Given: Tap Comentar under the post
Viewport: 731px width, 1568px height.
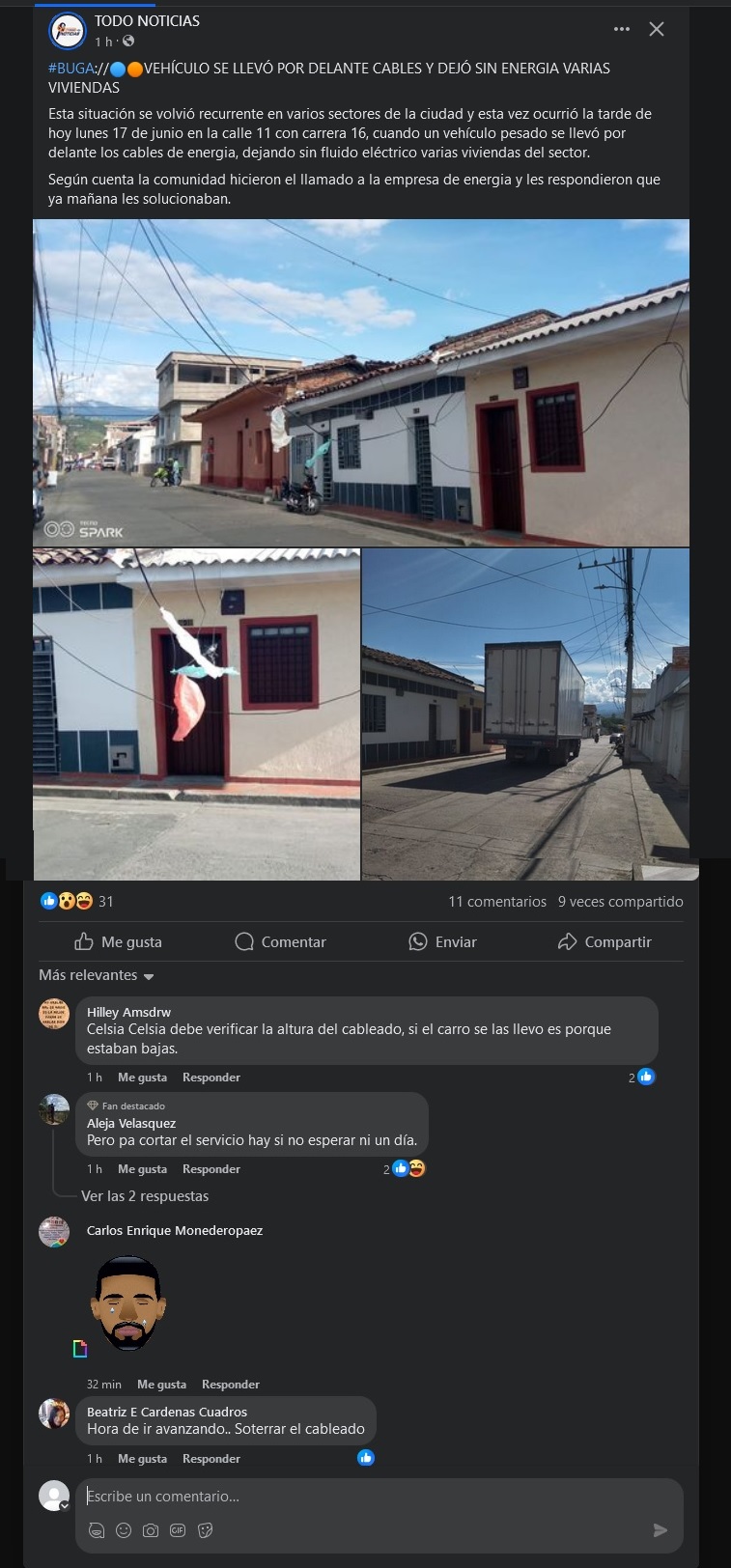Looking at the screenshot, I should point(281,941).
